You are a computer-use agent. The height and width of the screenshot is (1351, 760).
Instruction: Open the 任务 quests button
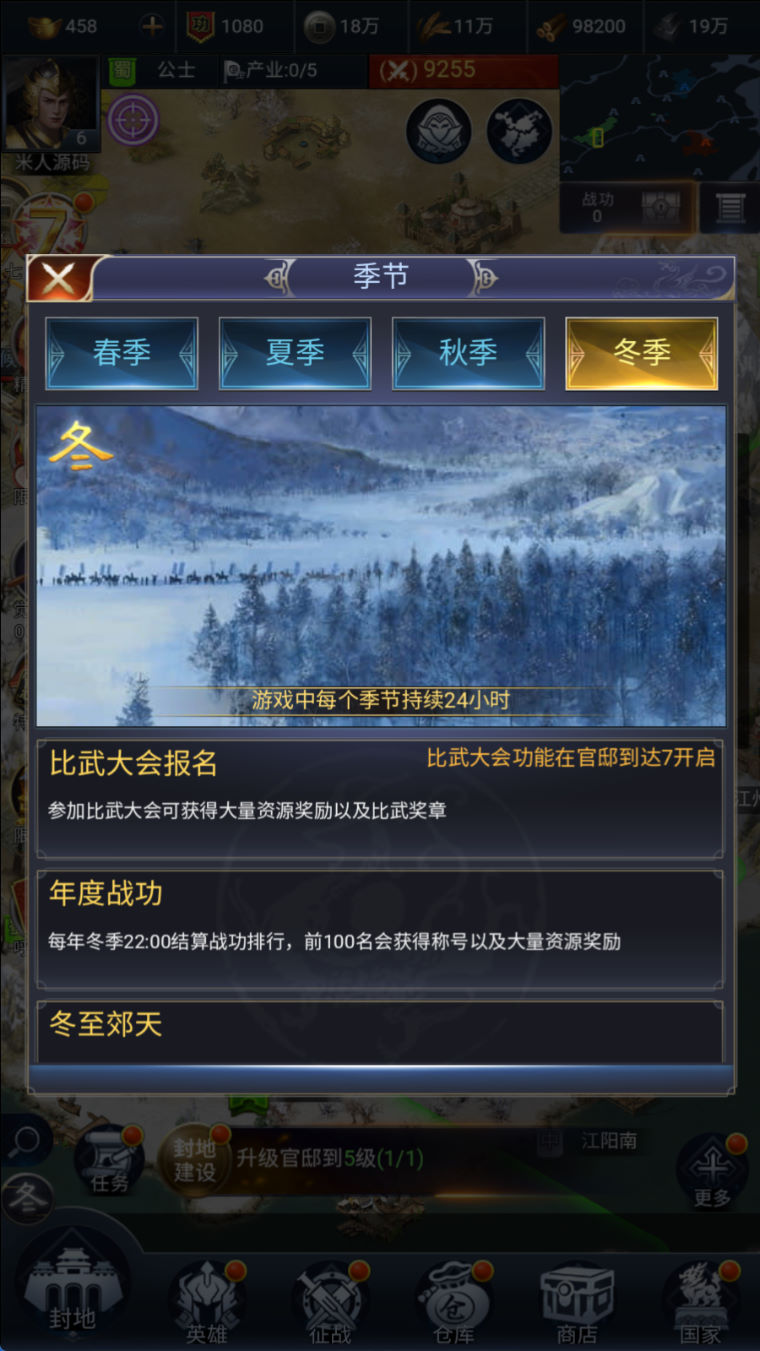tap(108, 1160)
